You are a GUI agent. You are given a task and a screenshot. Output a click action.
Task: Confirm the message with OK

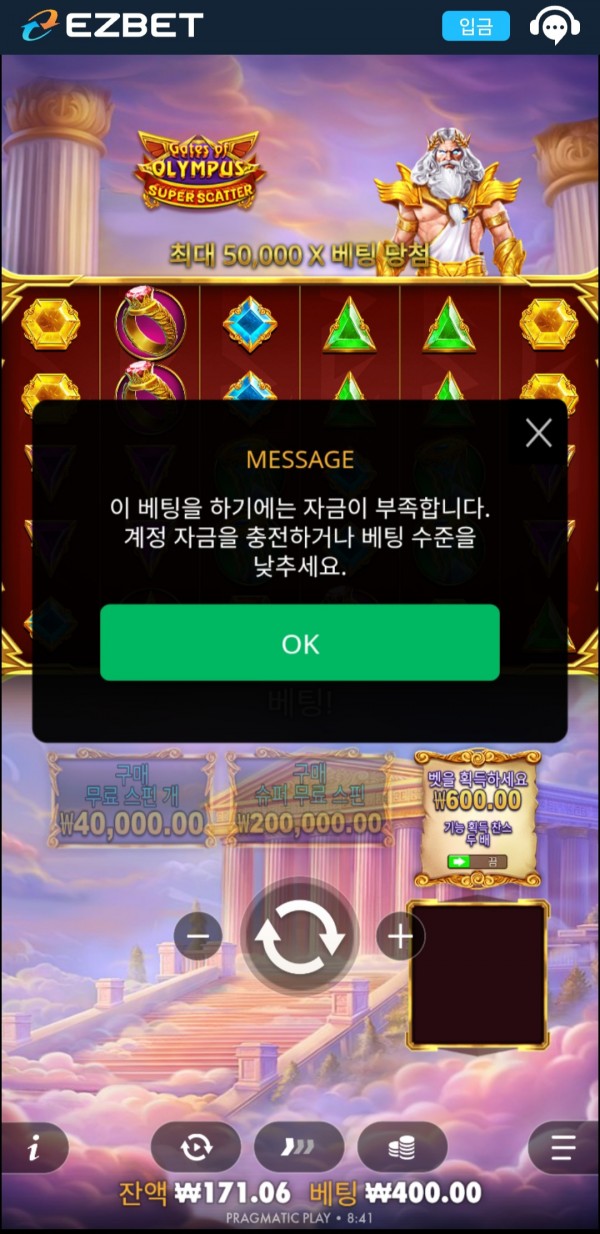tap(299, 643)
